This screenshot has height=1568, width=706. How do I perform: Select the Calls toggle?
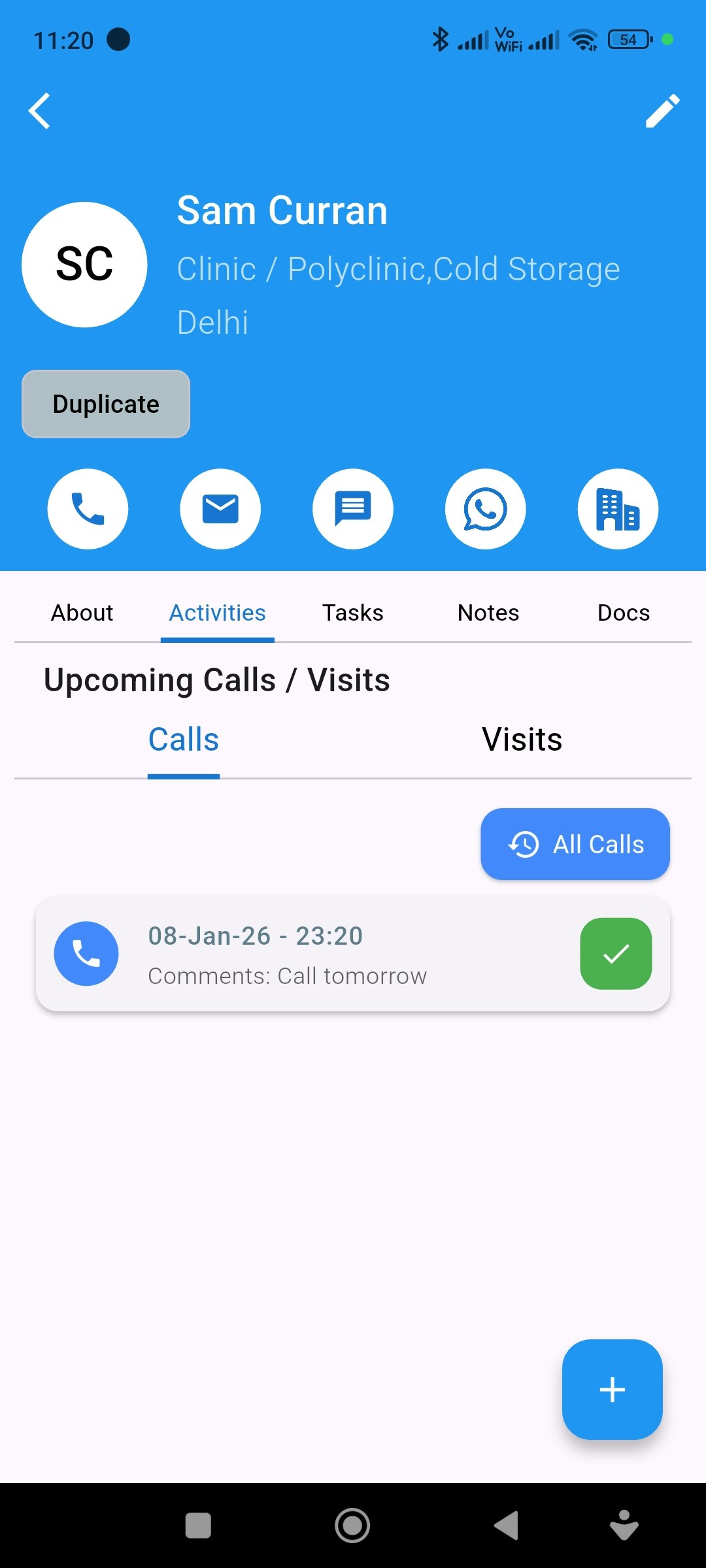coord(184,739)
